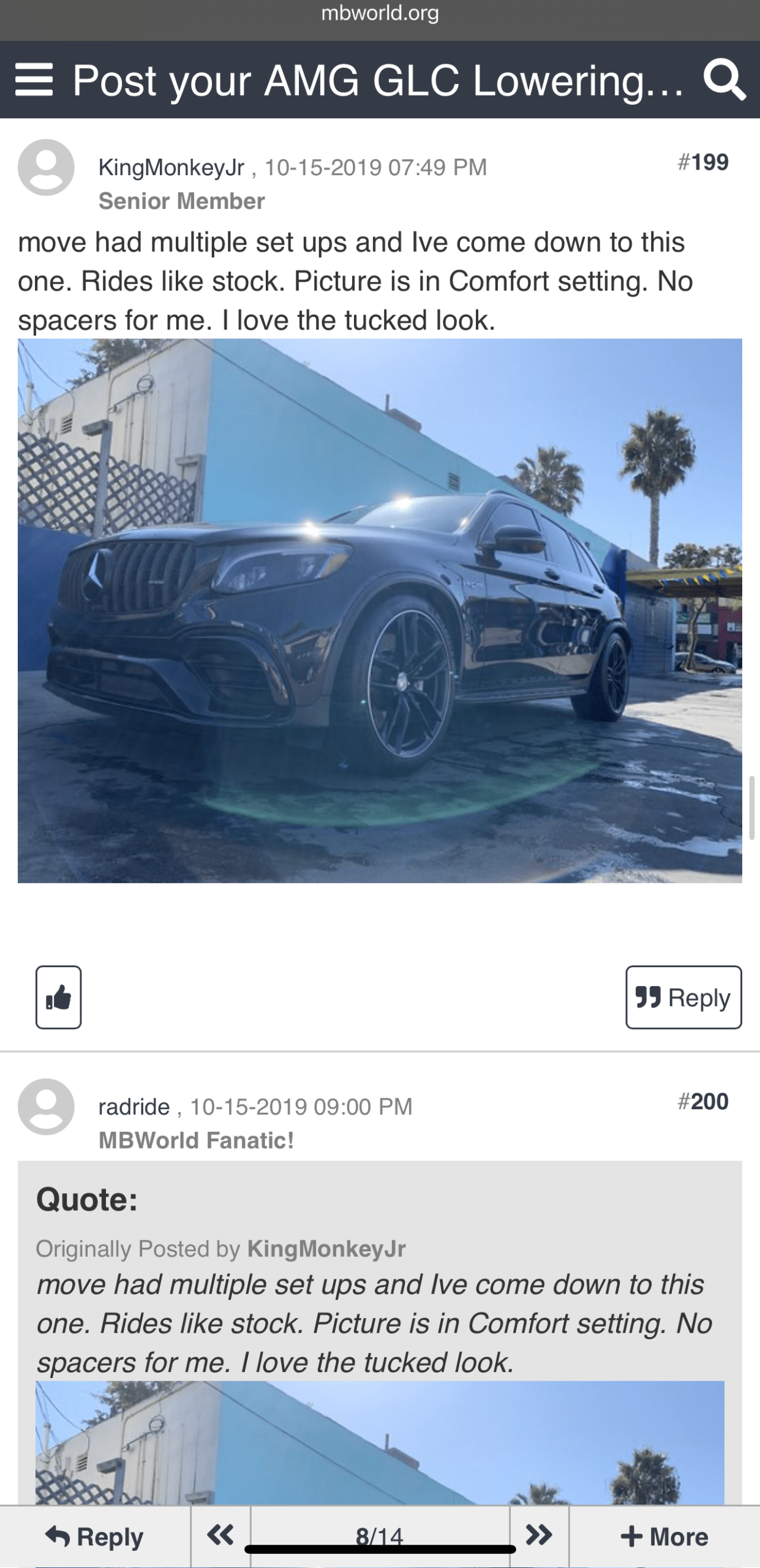Like KingMonkeyJr's post #199
The image size is (760, 1568).
click(58, 997)
